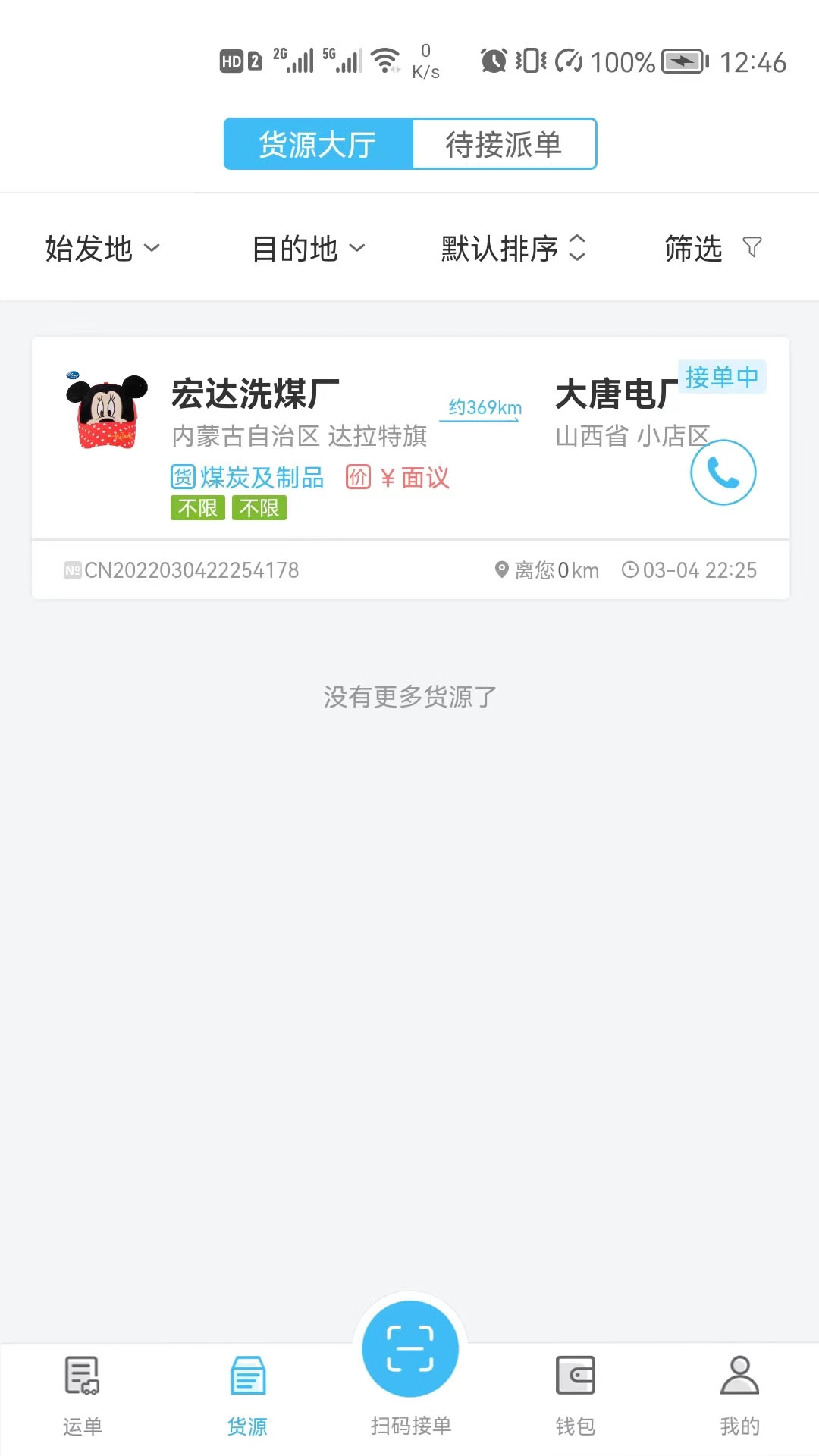This screenshot has height=1456, width=819.
Task: Tap the 扫码接单 scan icon
Action: [409, 1350]
